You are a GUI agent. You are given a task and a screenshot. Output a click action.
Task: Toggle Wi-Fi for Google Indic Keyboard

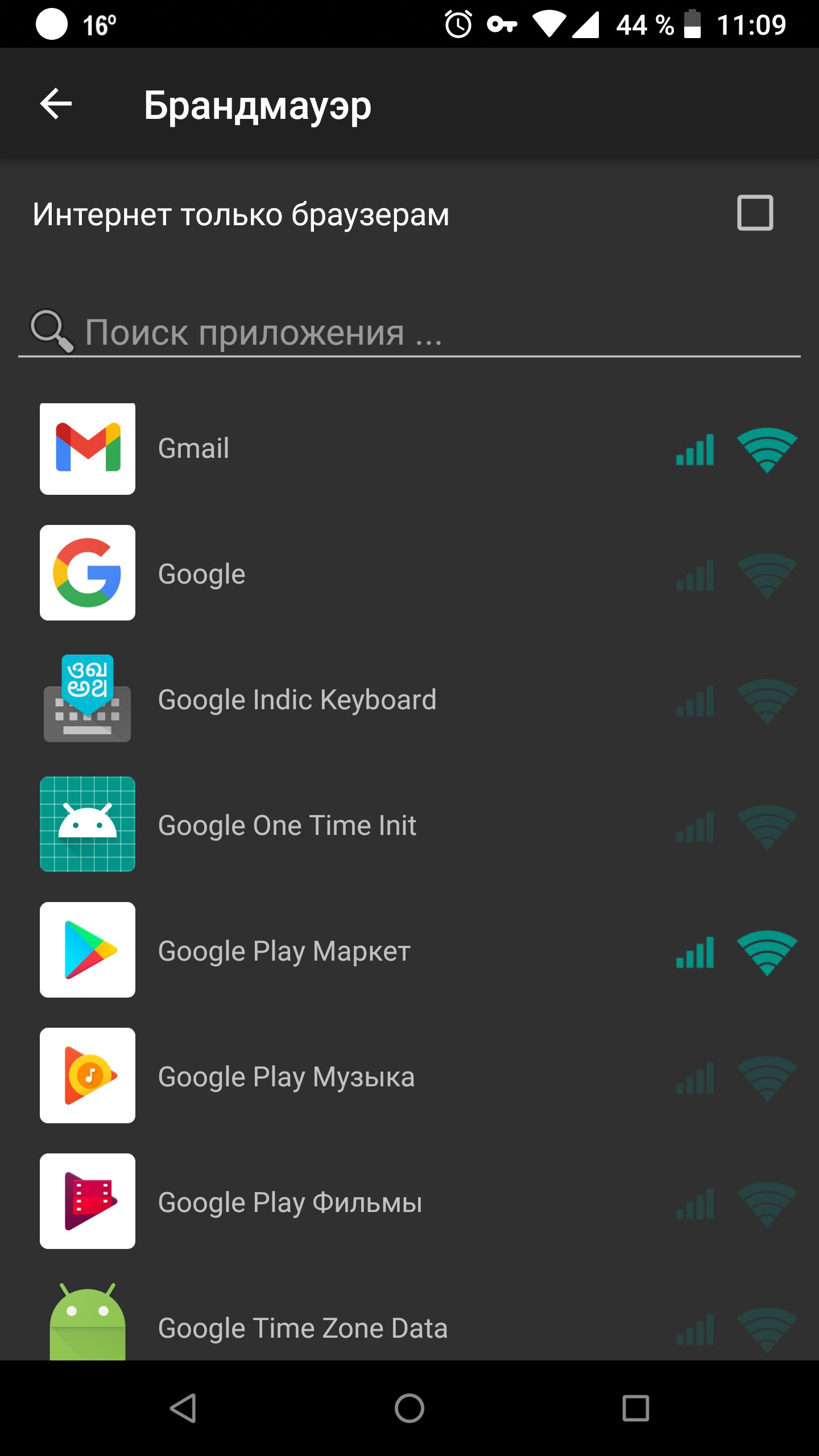(767, 701)
